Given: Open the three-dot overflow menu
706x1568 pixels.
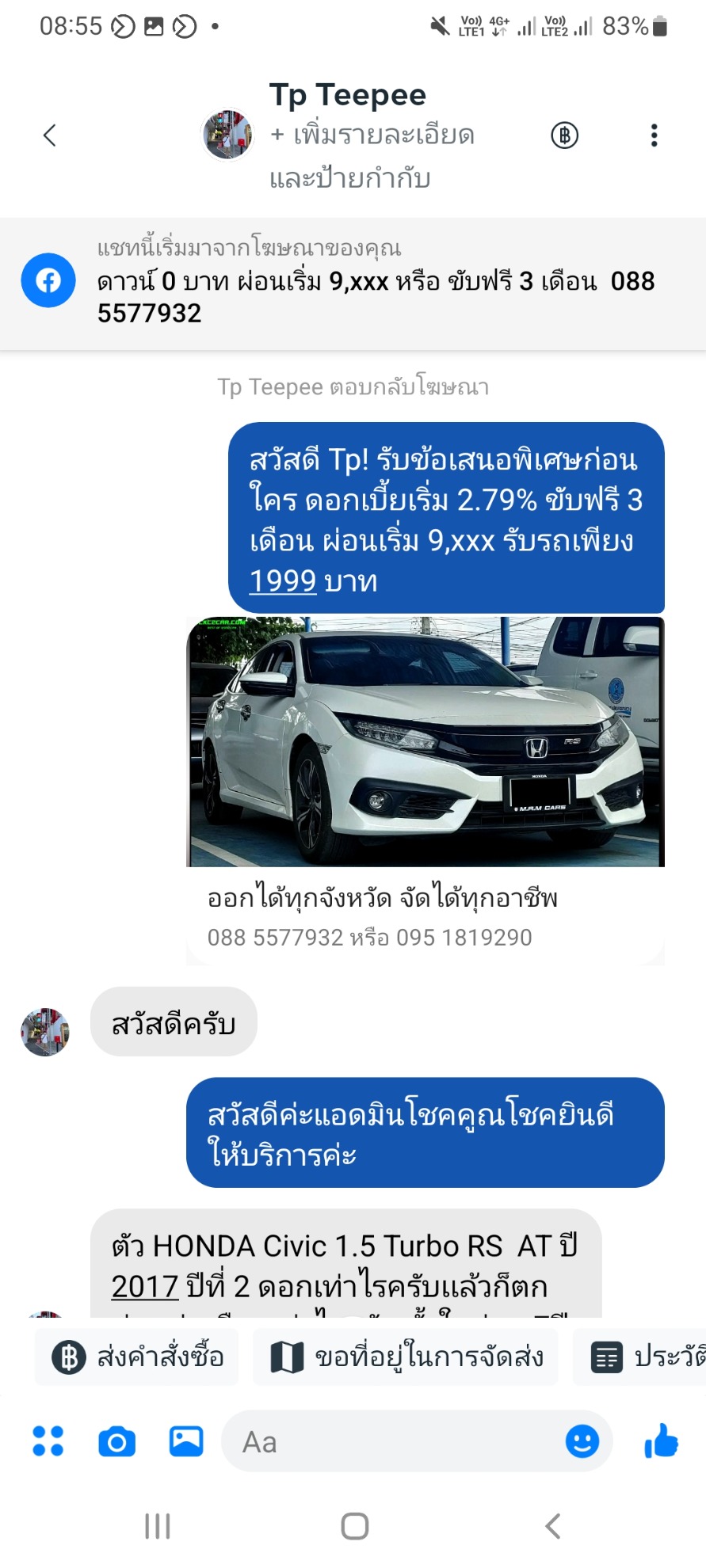Looking at the screenshot, I should [x=654, y=135].
